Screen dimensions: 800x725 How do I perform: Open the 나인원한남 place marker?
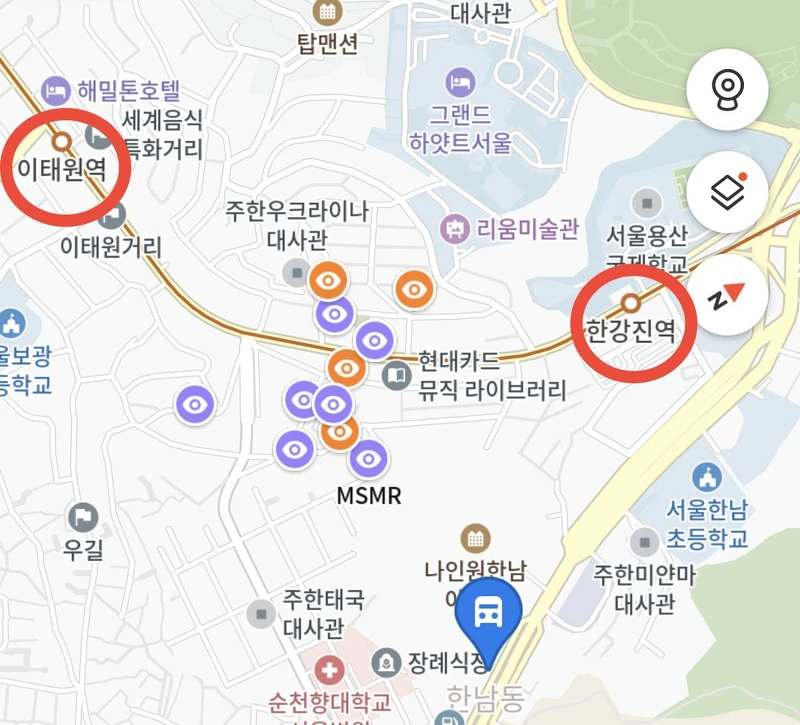(x=475, y=537)
